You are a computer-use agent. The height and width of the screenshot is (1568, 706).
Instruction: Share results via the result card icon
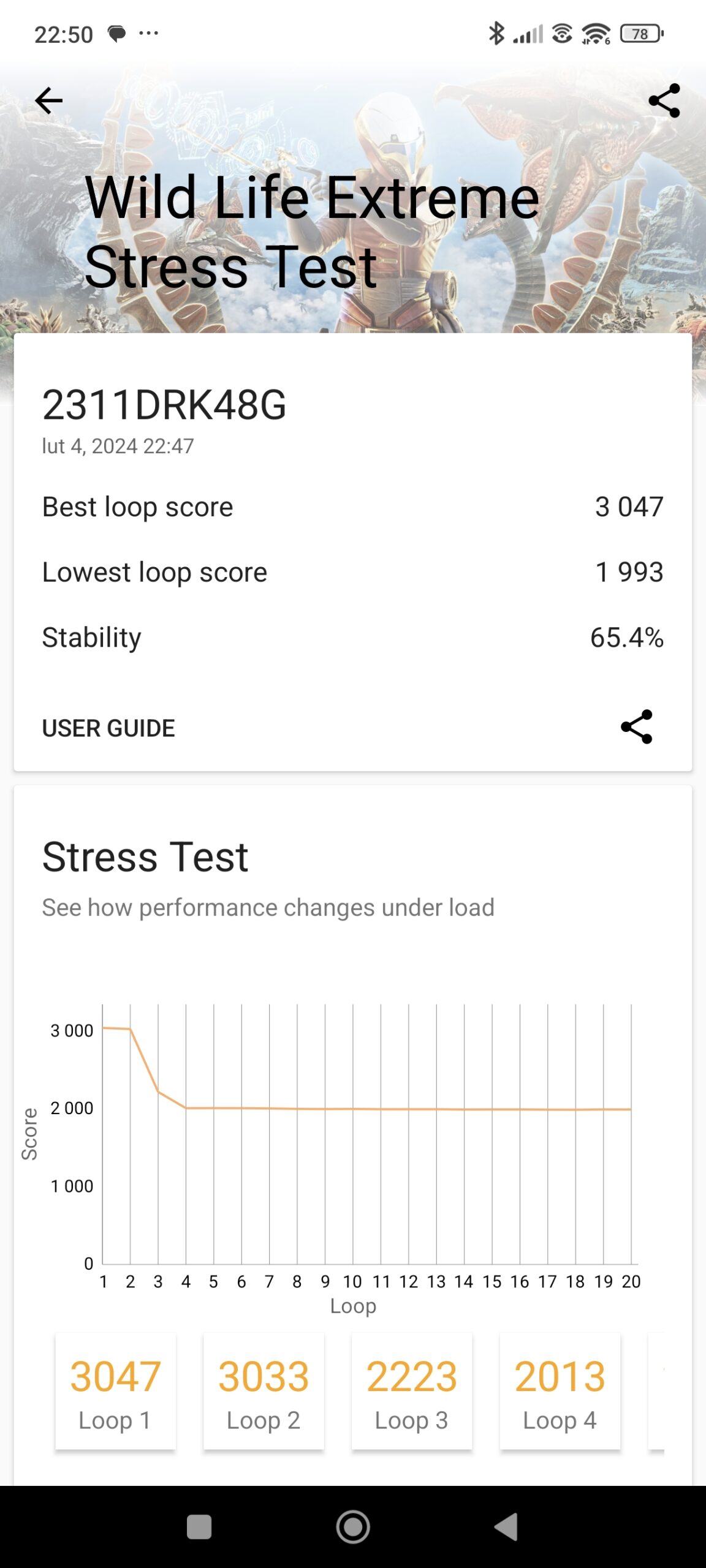coord(637,727)
